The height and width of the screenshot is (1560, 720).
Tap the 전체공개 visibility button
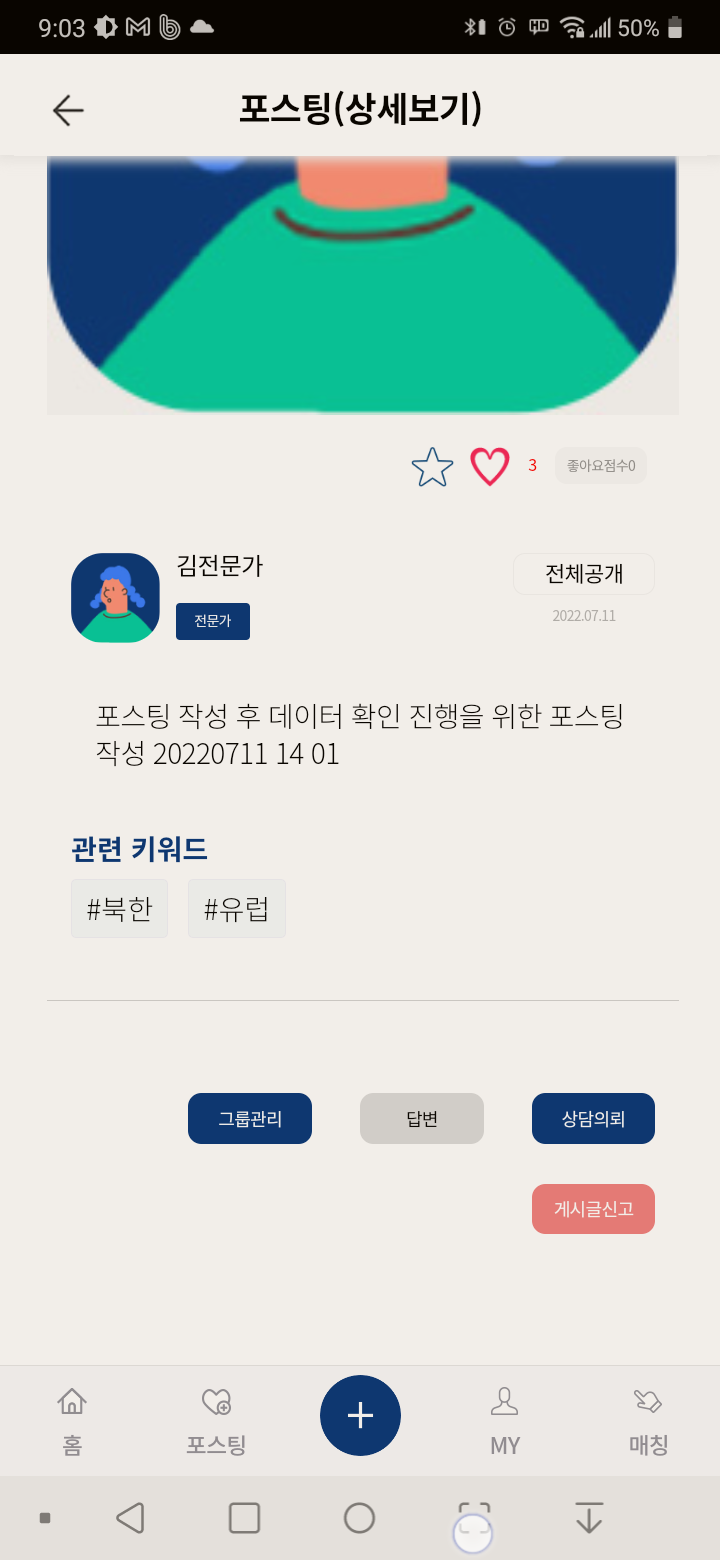pos(584,574)
